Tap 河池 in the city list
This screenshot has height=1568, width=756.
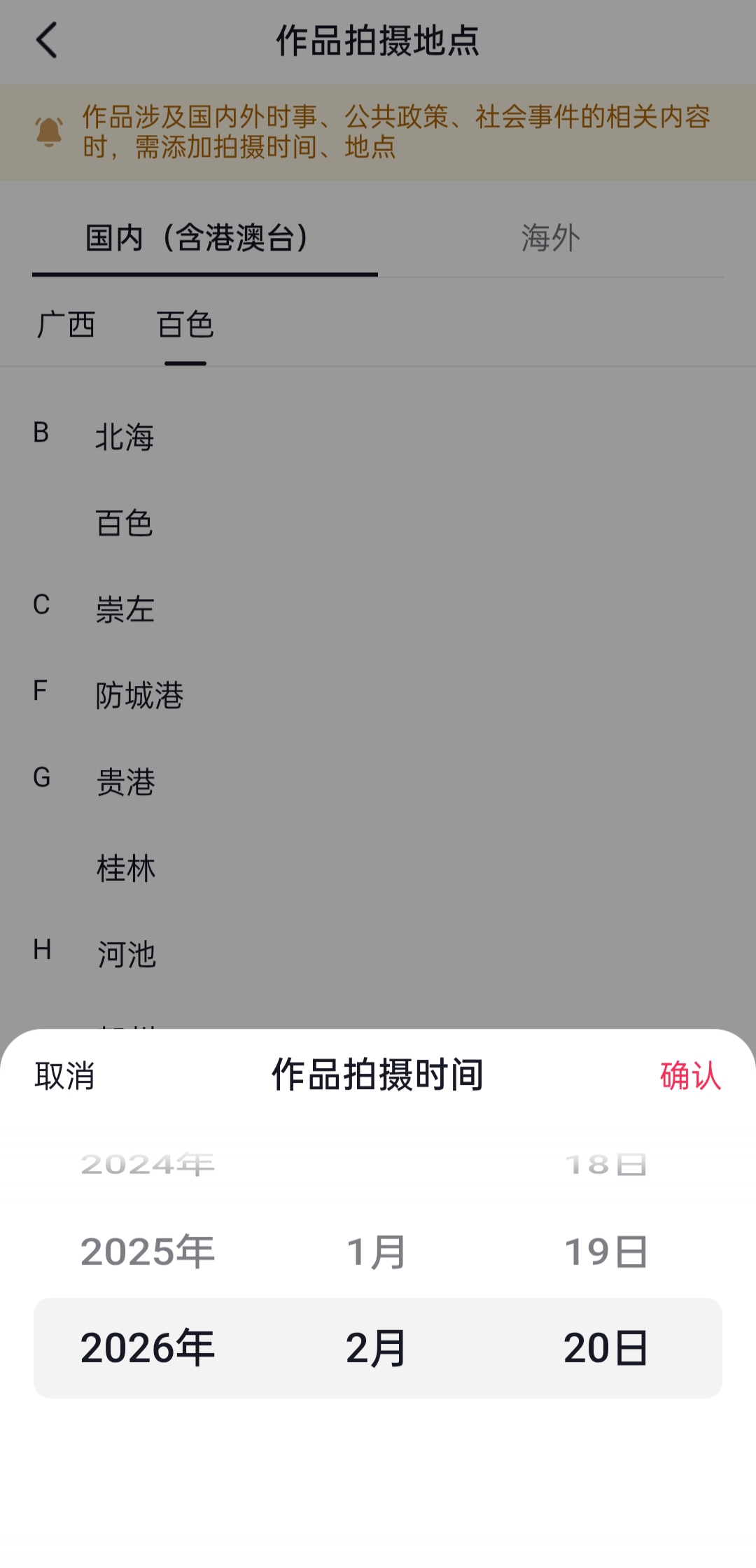(x=126, y=954)
